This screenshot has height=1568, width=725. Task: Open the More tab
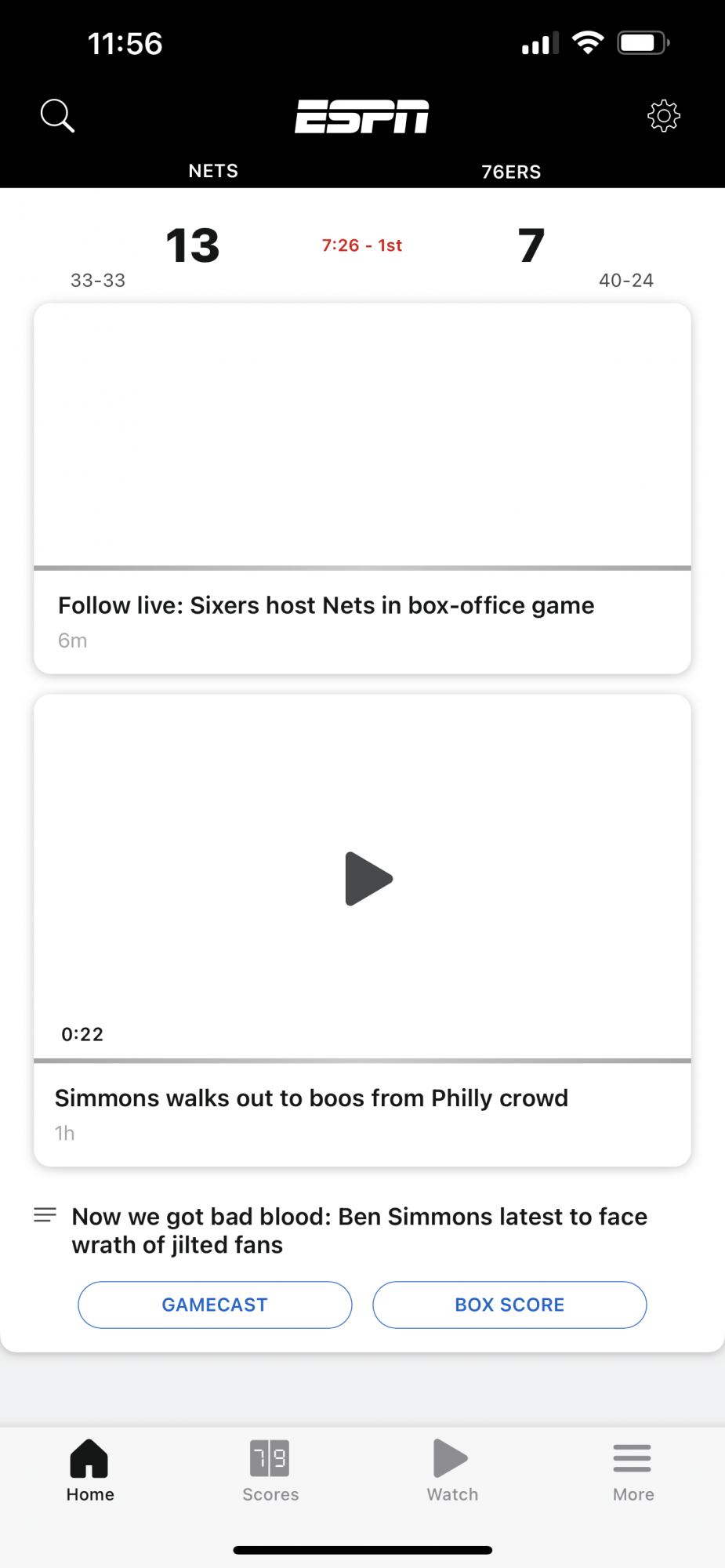(633, 1471)
